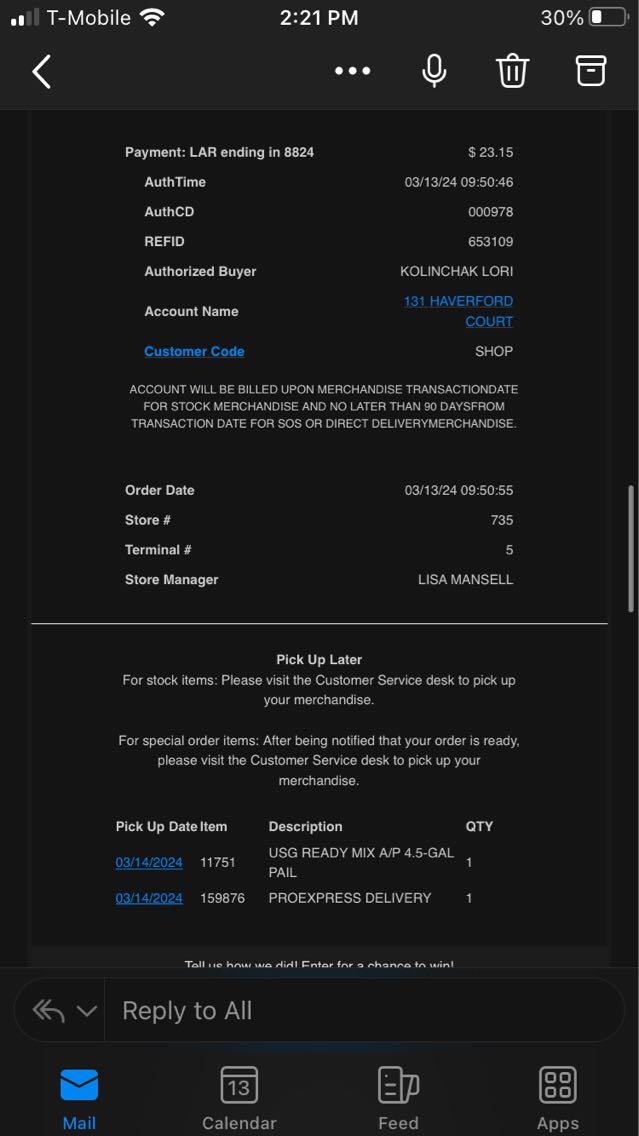Delete this email with the trash icon
Viewport: 639px width, 1136px height.
coord(512,71)
